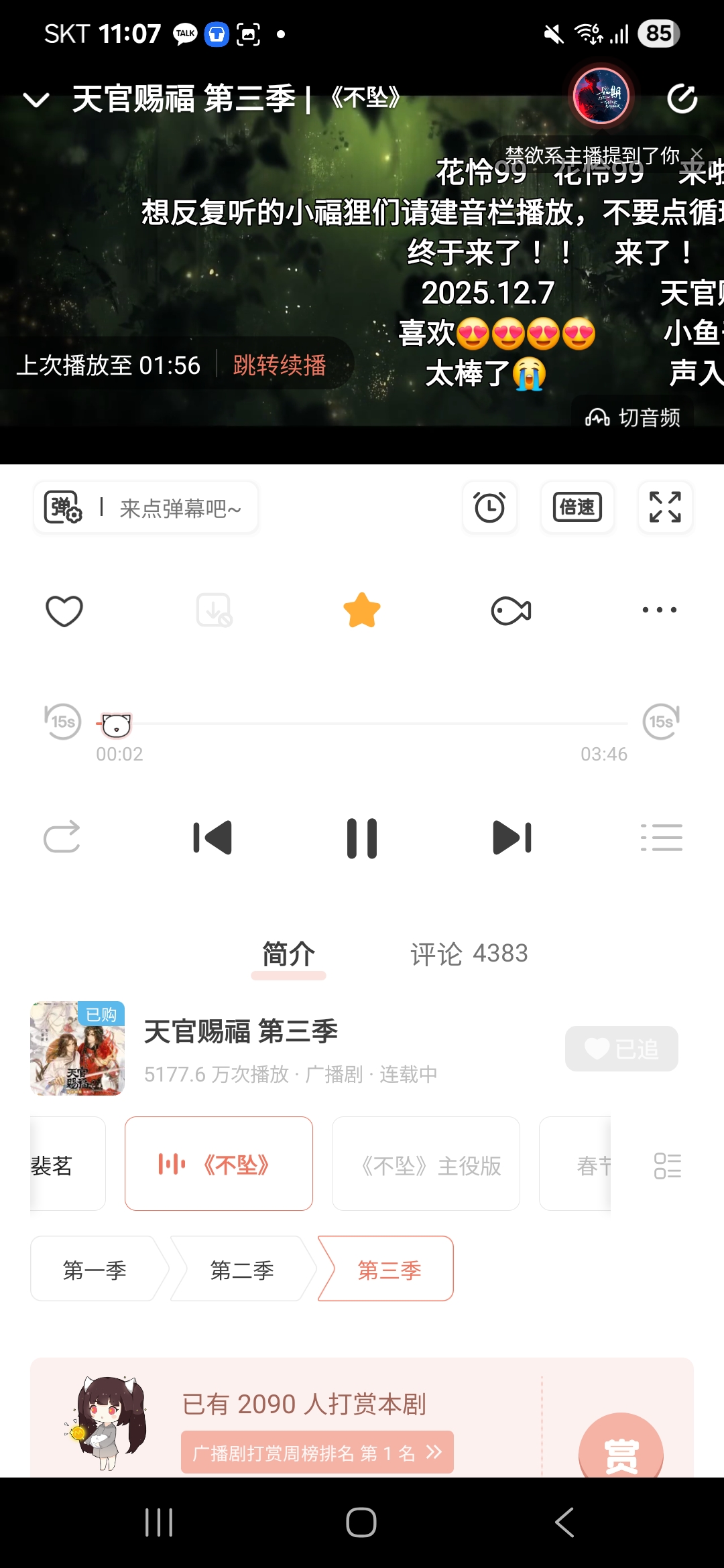Tap the fish feeding icon
Image resolution: width=724 pixels, height=1568 pixels.
click(511, 609)
